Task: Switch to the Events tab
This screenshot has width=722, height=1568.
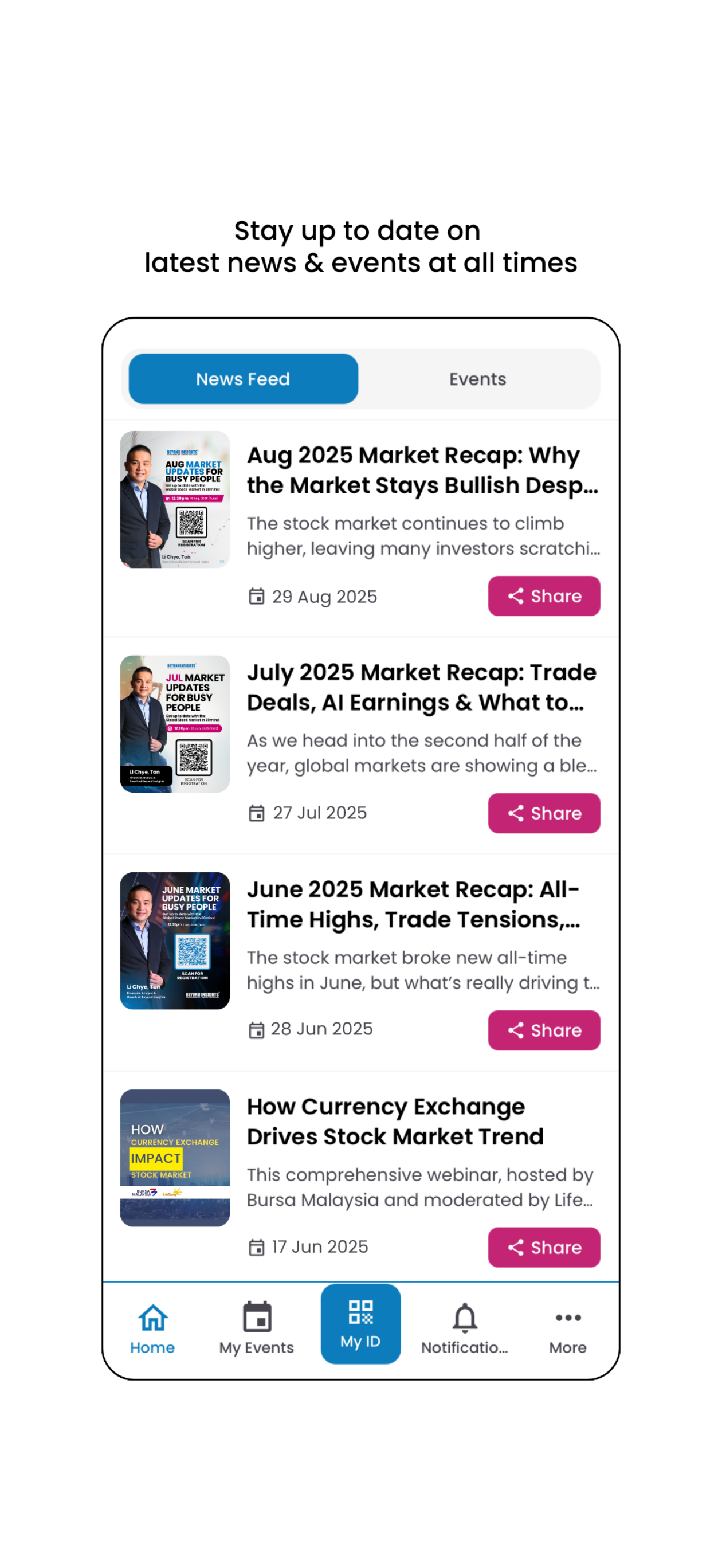Action: [x=477, y=379]
